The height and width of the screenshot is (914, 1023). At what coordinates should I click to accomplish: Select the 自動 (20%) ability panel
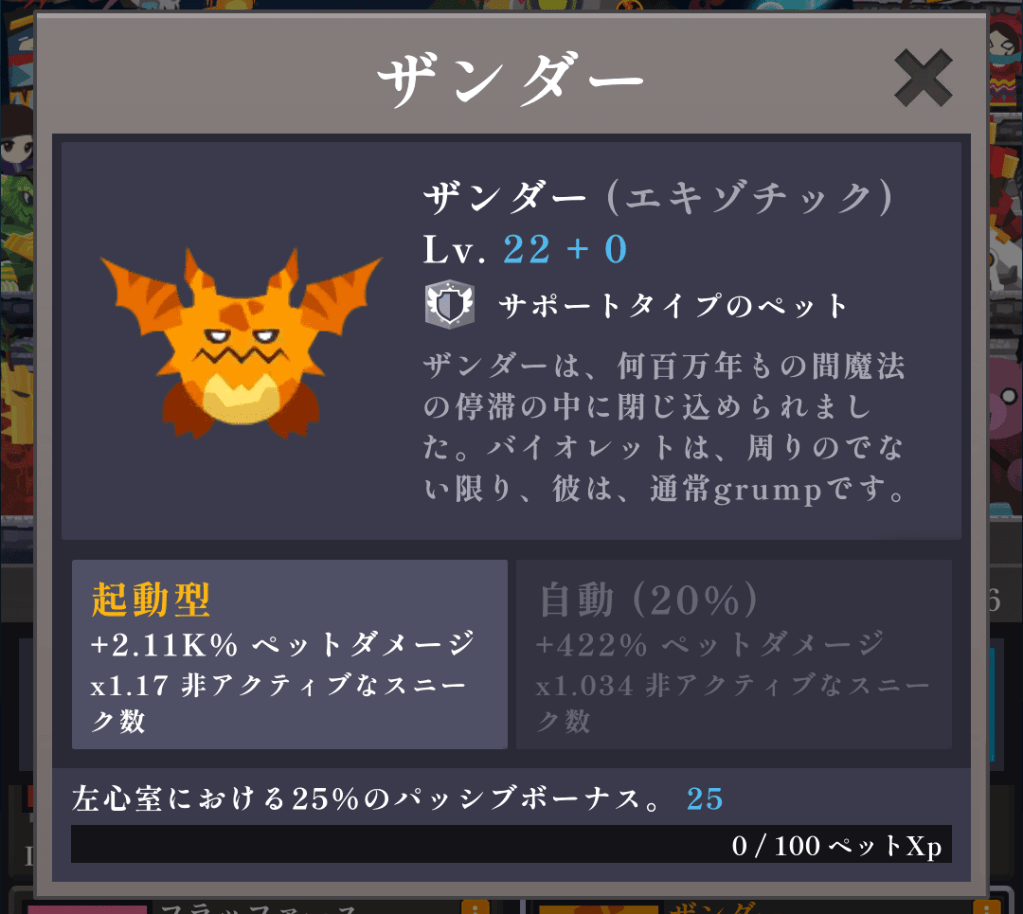click(733, 654)
